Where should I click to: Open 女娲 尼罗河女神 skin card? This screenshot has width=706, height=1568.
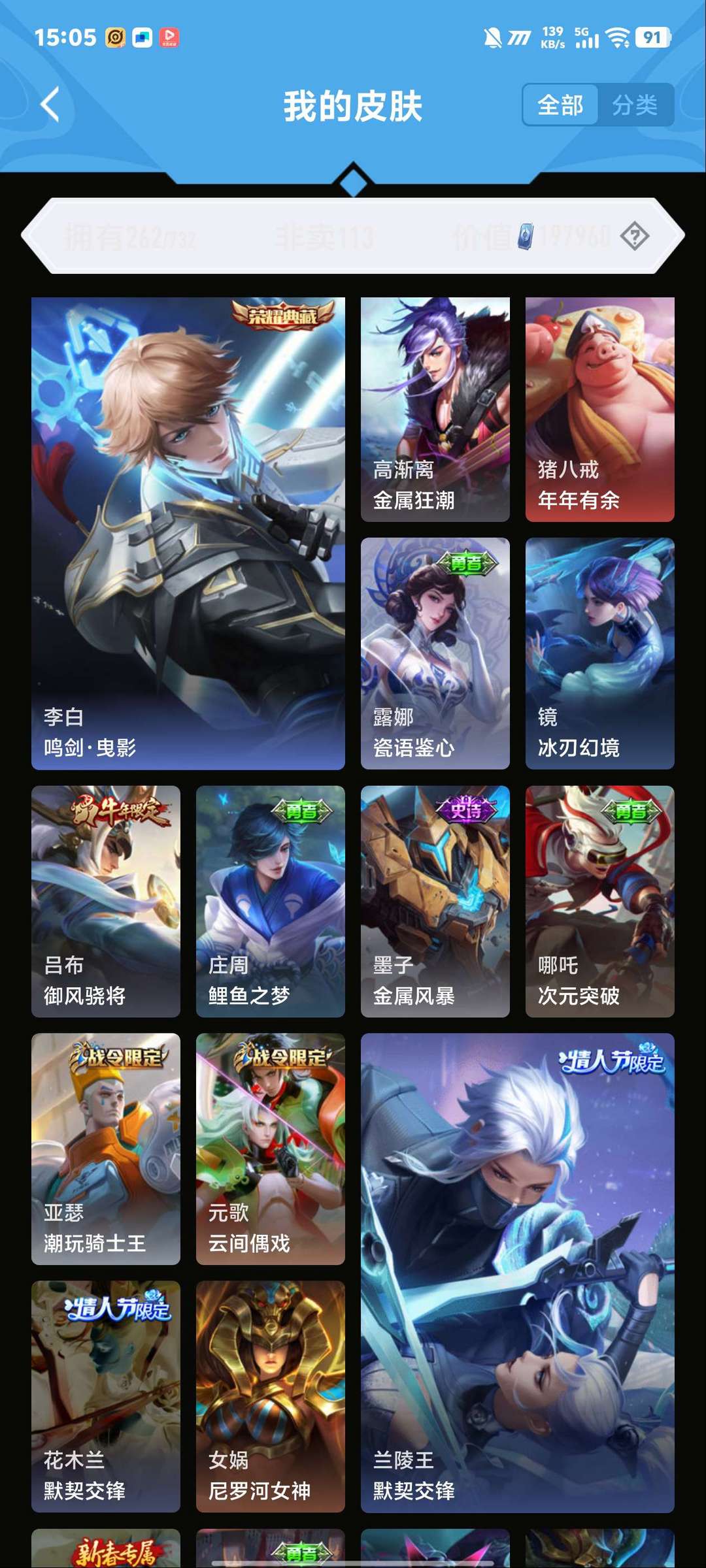coord(271,1396)
